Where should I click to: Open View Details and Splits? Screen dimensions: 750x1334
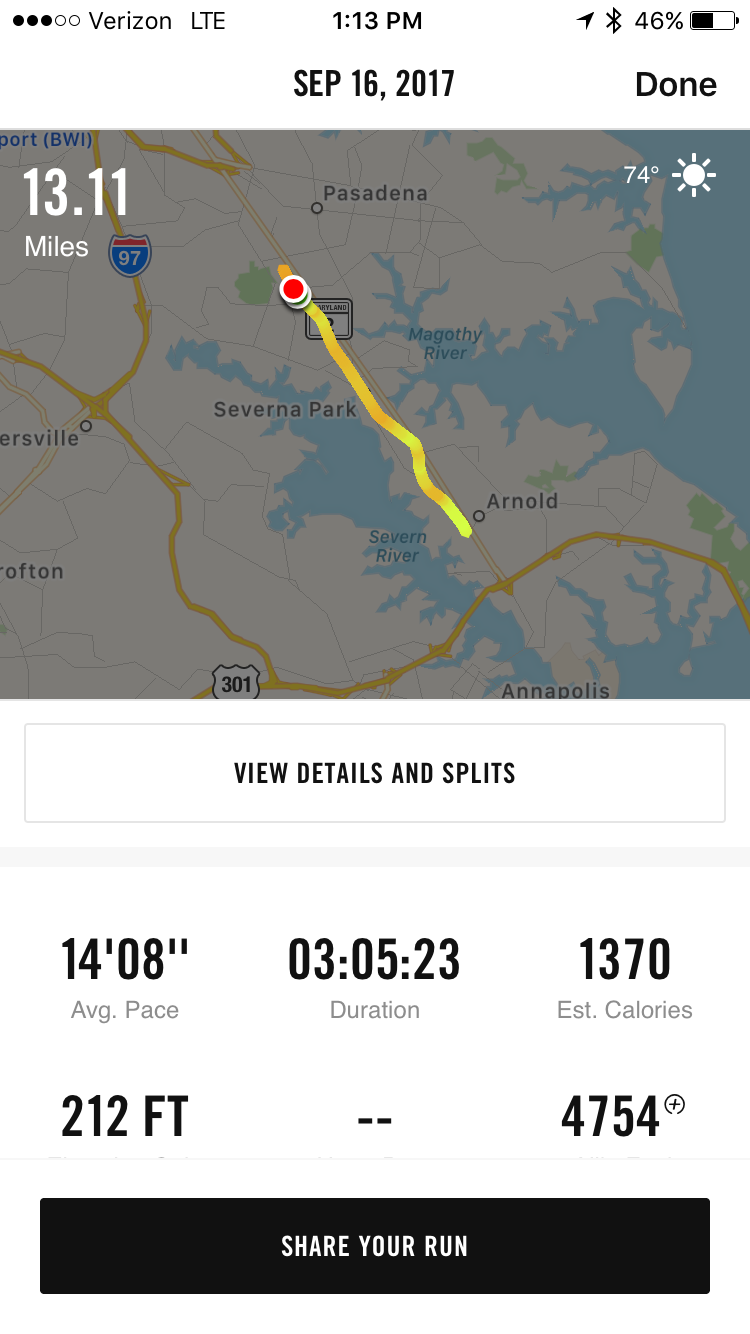click(x=375, y=773)
